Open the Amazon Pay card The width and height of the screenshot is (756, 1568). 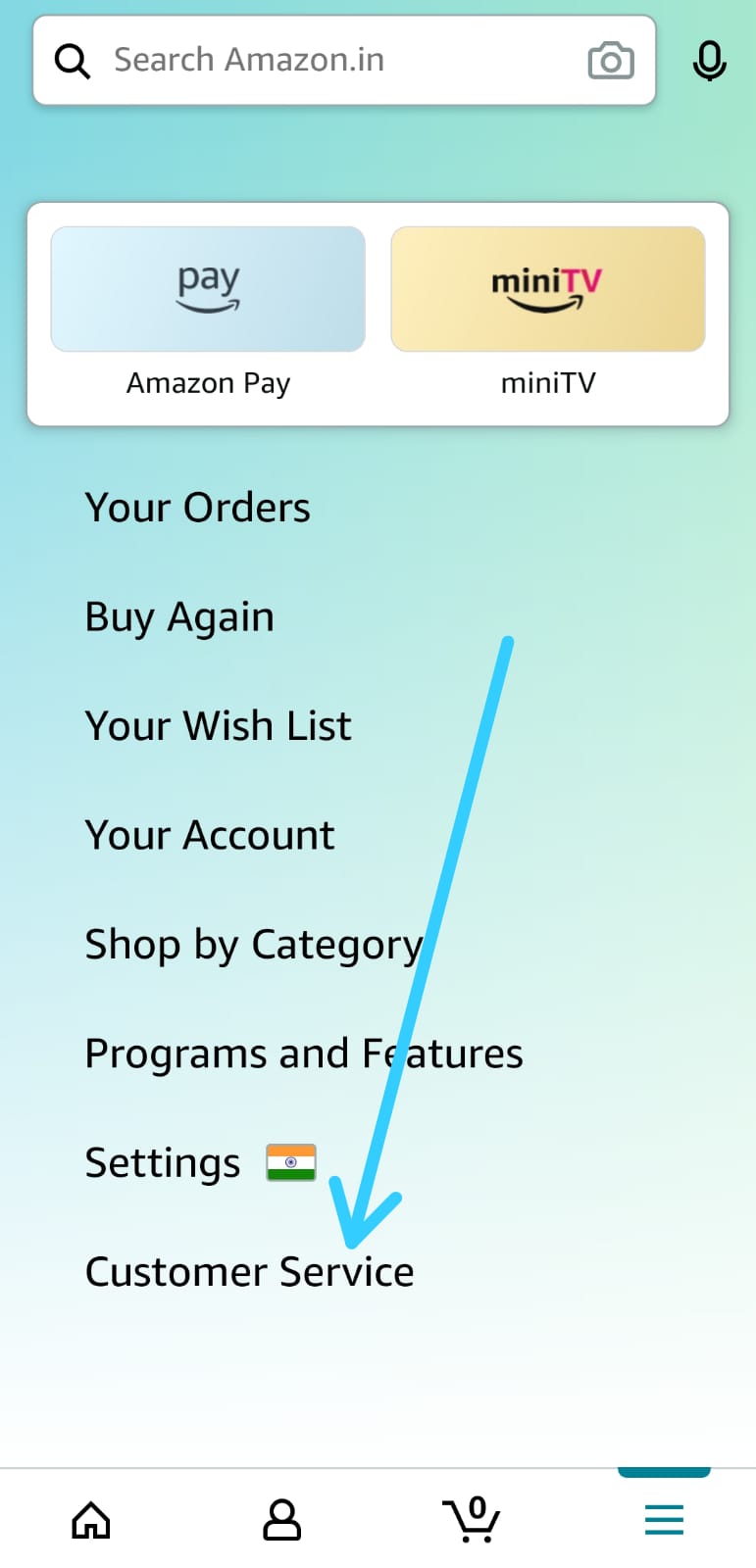point(208,313)
